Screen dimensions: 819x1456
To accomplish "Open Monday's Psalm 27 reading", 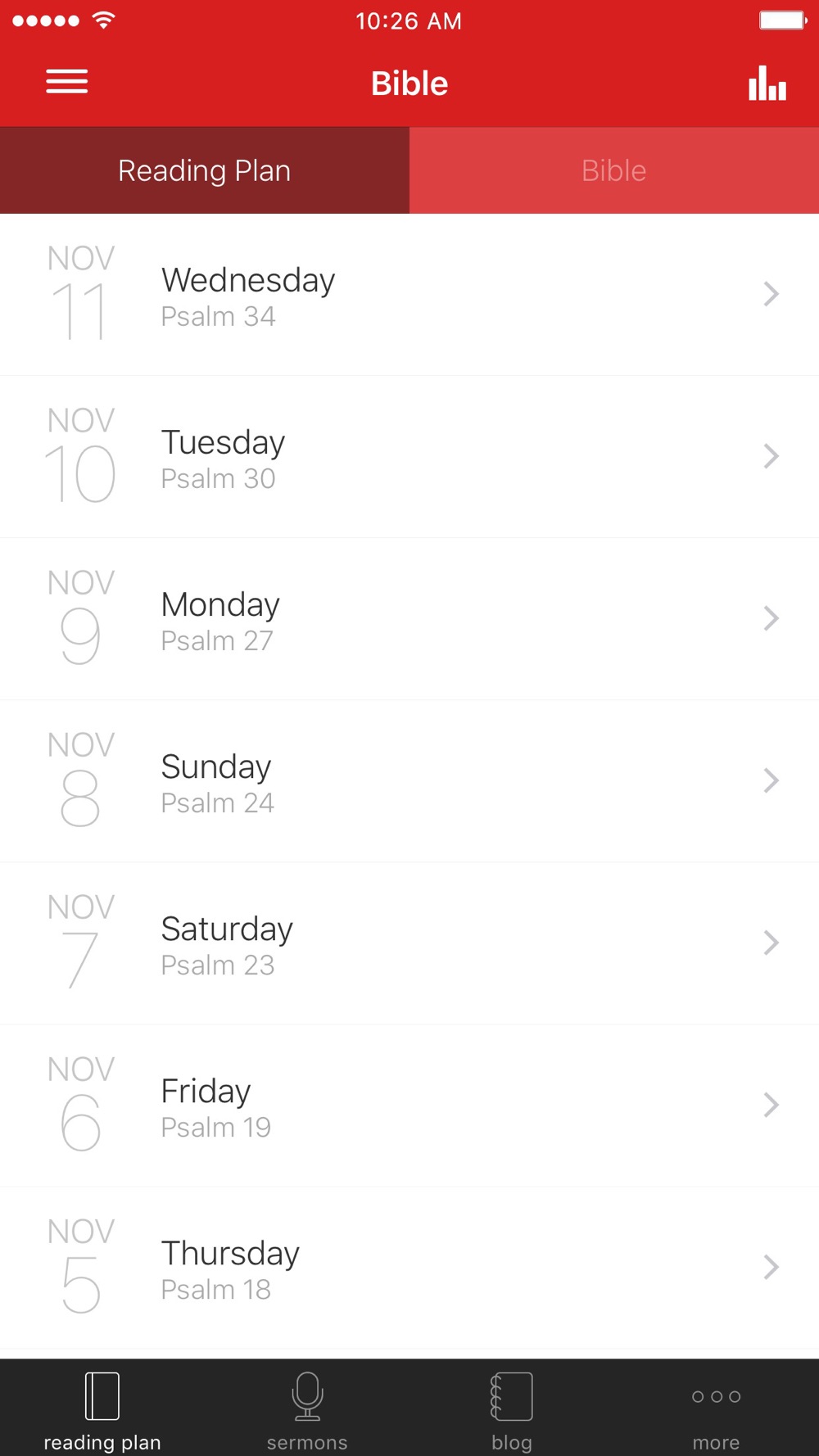I will click(409, 619).
